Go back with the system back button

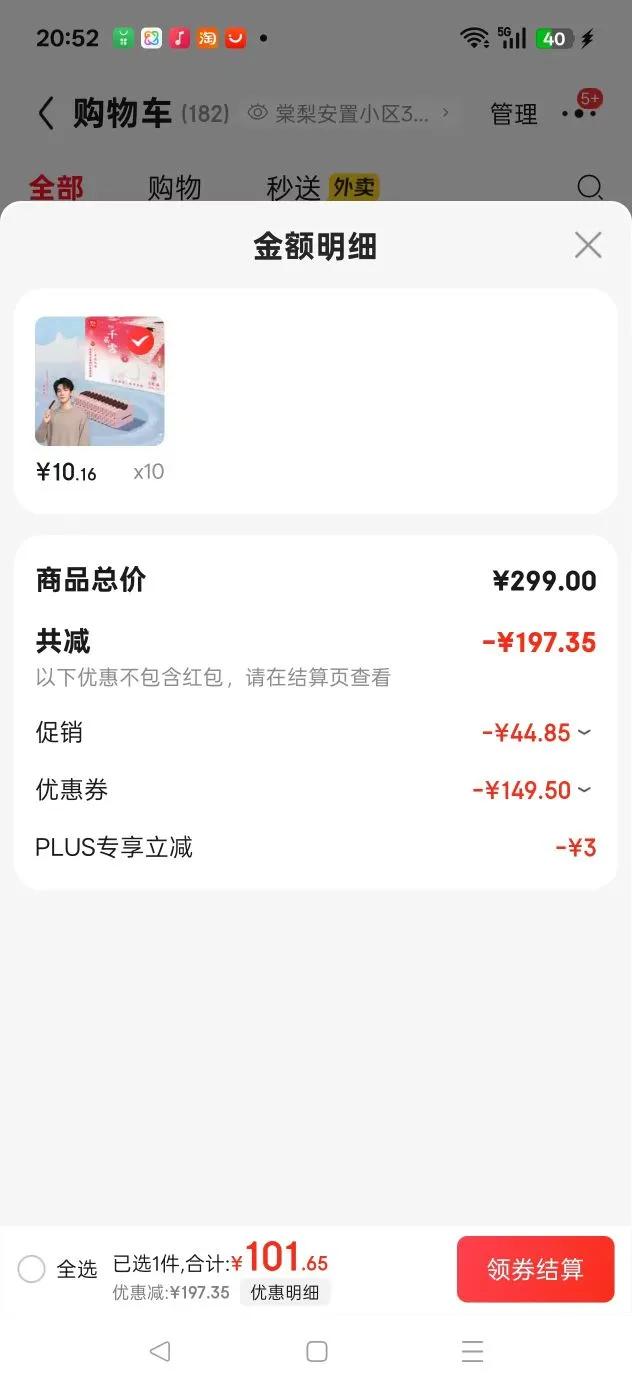point(159,1351)
